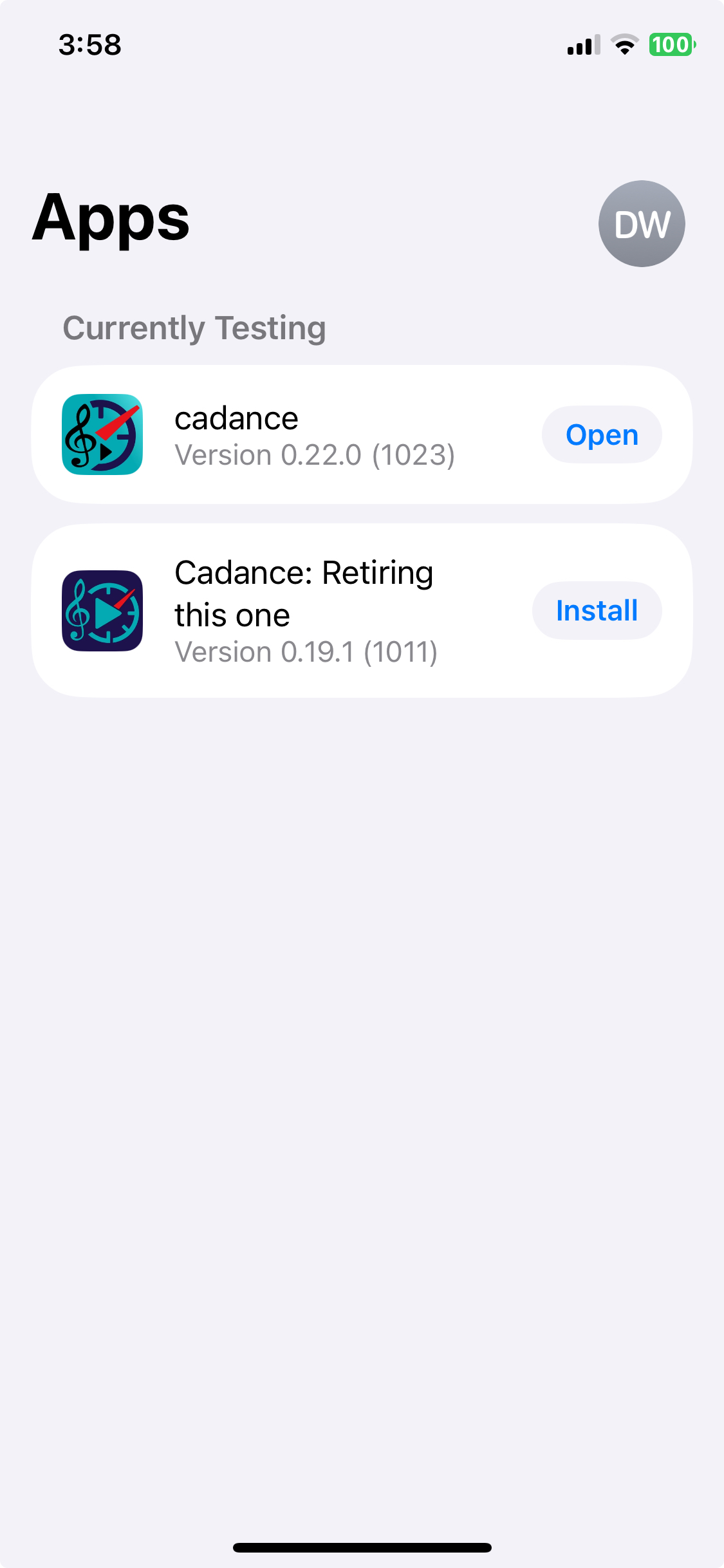Tap the Cadance: Retiring this one title
This screenshot has width=724, height=1568.
[304, 592]
